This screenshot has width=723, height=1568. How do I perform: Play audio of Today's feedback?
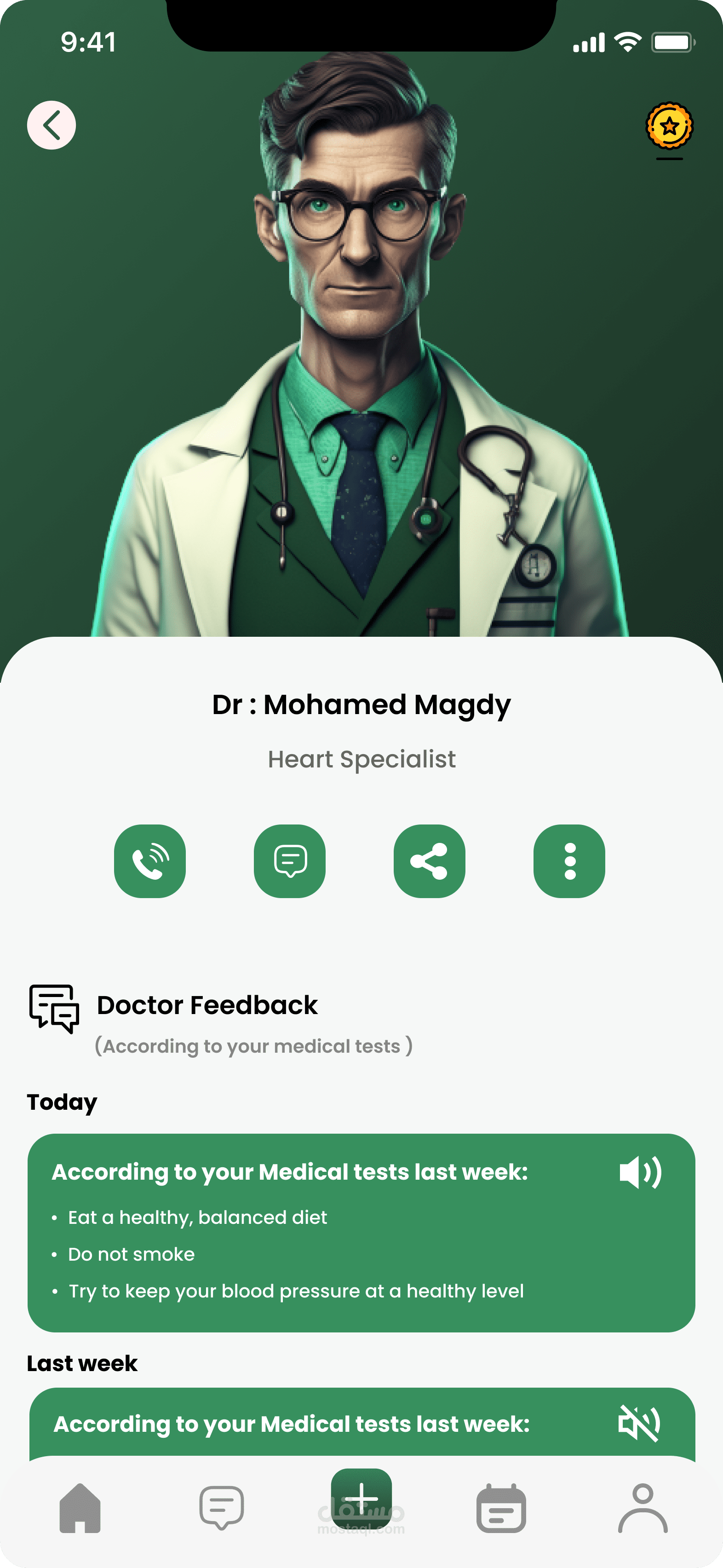[x=640, y=1172]
